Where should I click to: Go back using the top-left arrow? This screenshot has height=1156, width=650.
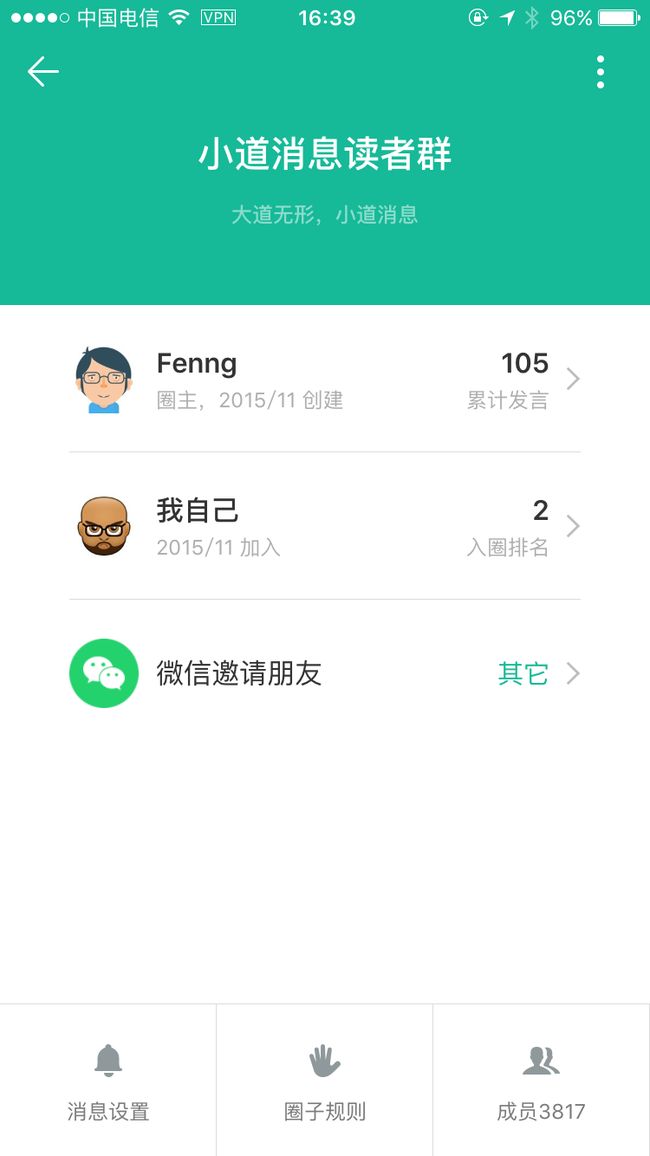pyautogui.click(x=43, y=72)
